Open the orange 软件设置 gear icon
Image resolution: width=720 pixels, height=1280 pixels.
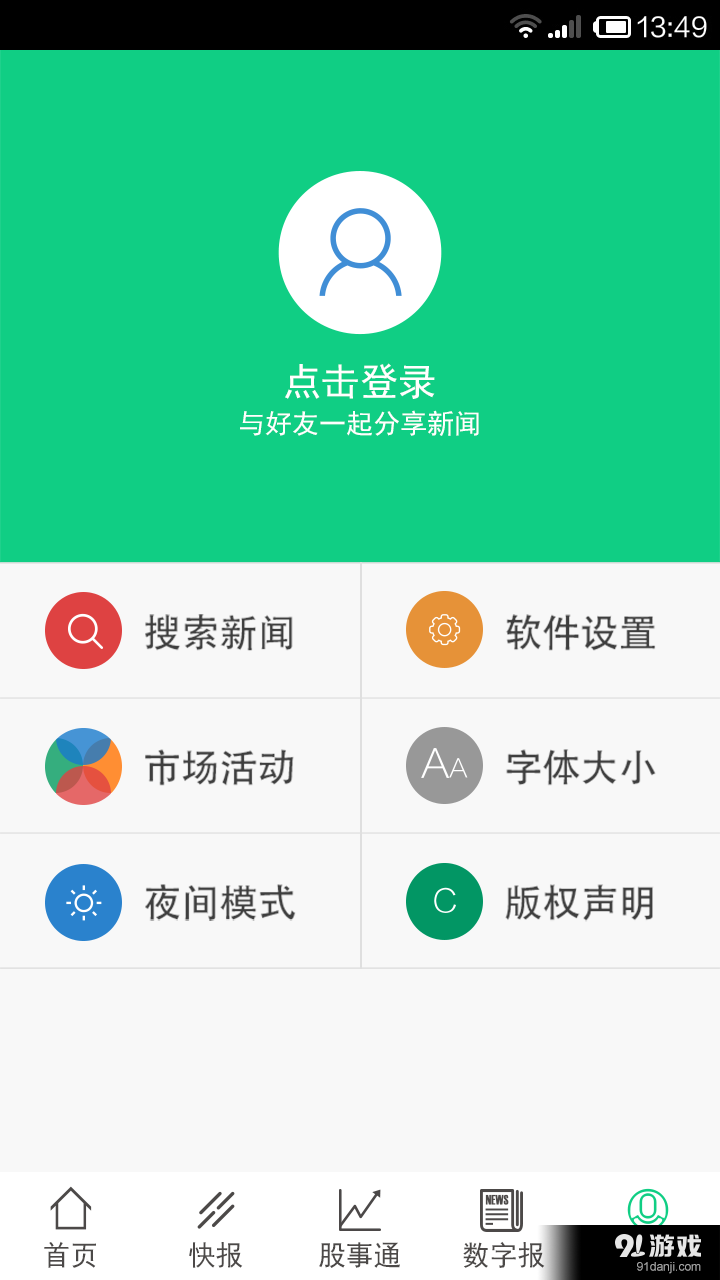click(x=444, y=631)
